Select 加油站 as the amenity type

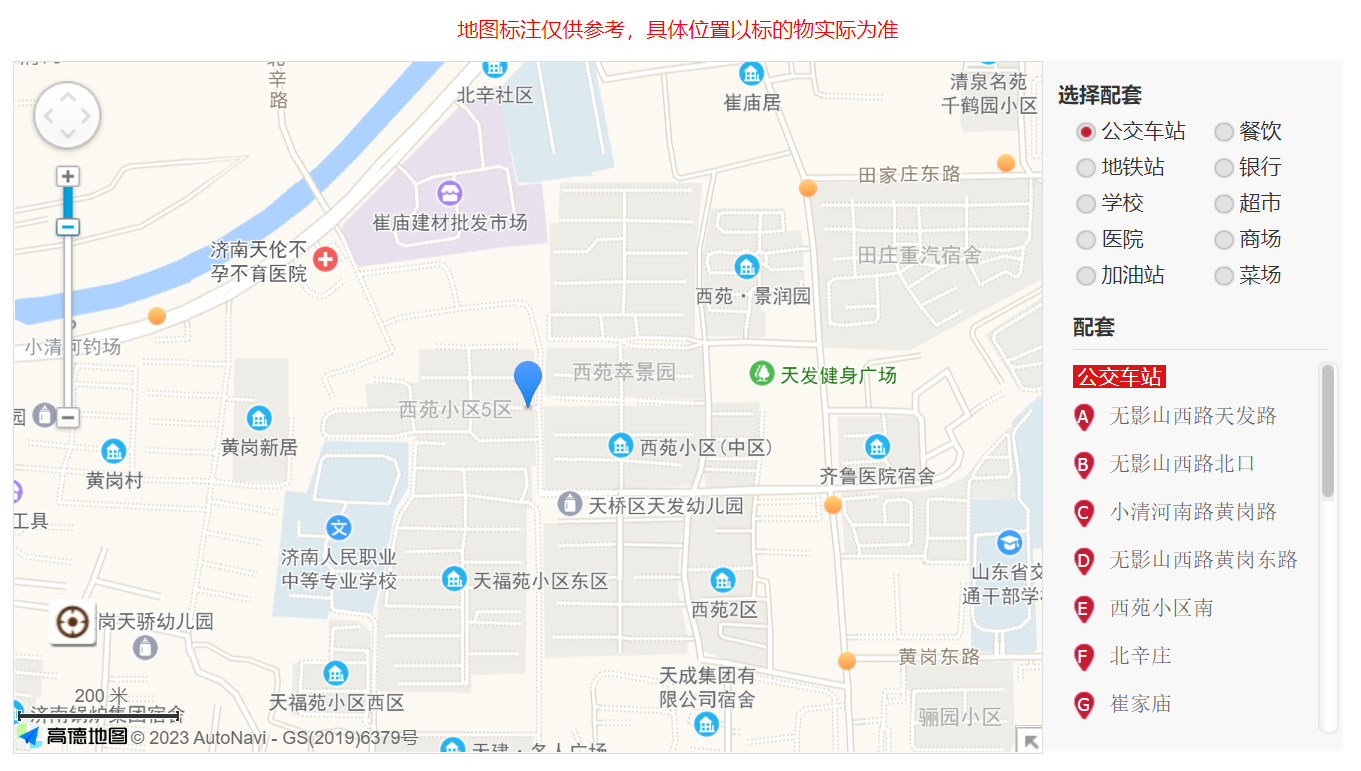(1086, 276)
